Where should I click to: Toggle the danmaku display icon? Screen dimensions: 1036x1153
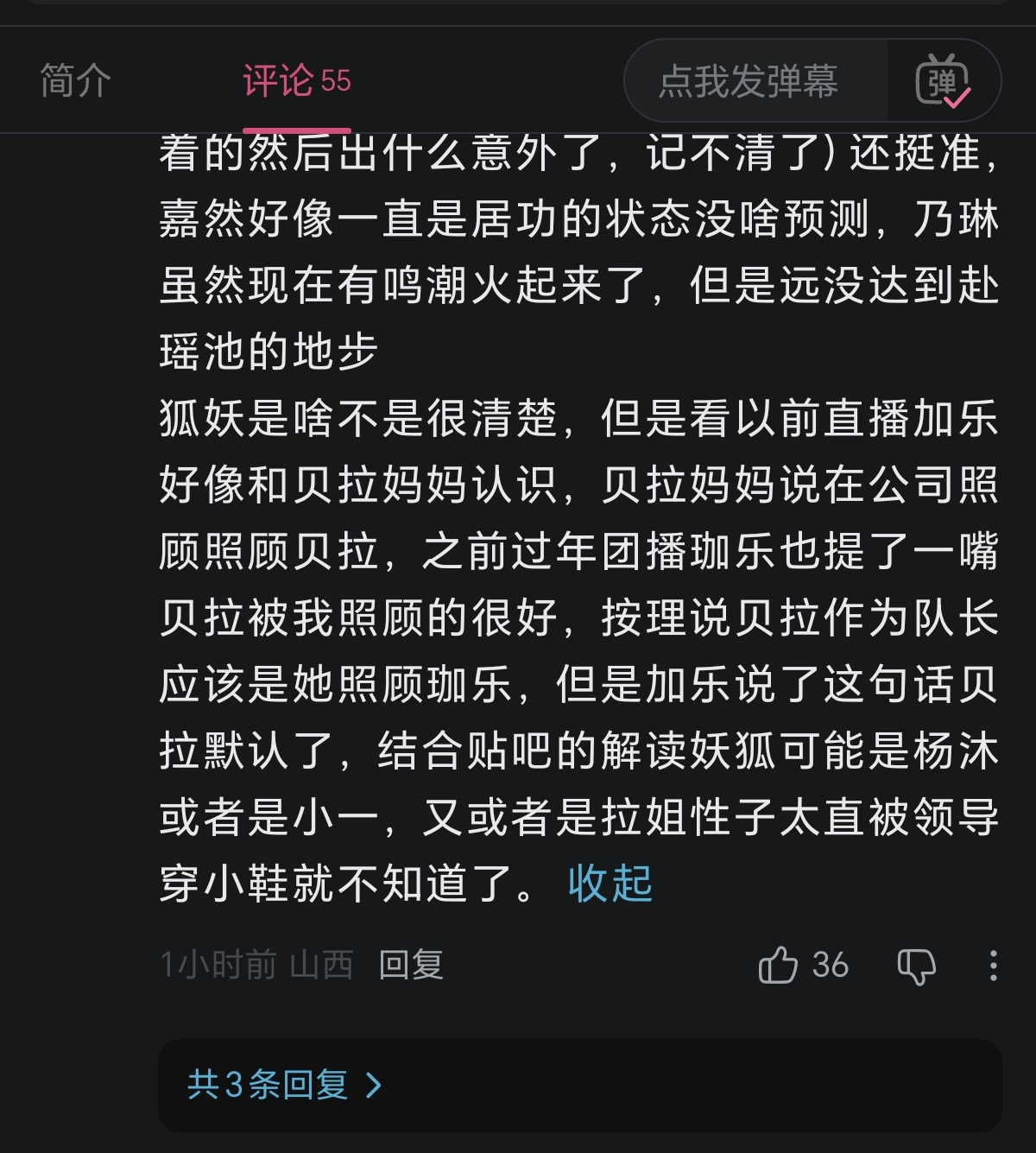pyautogui.click(x=943, y=81)
